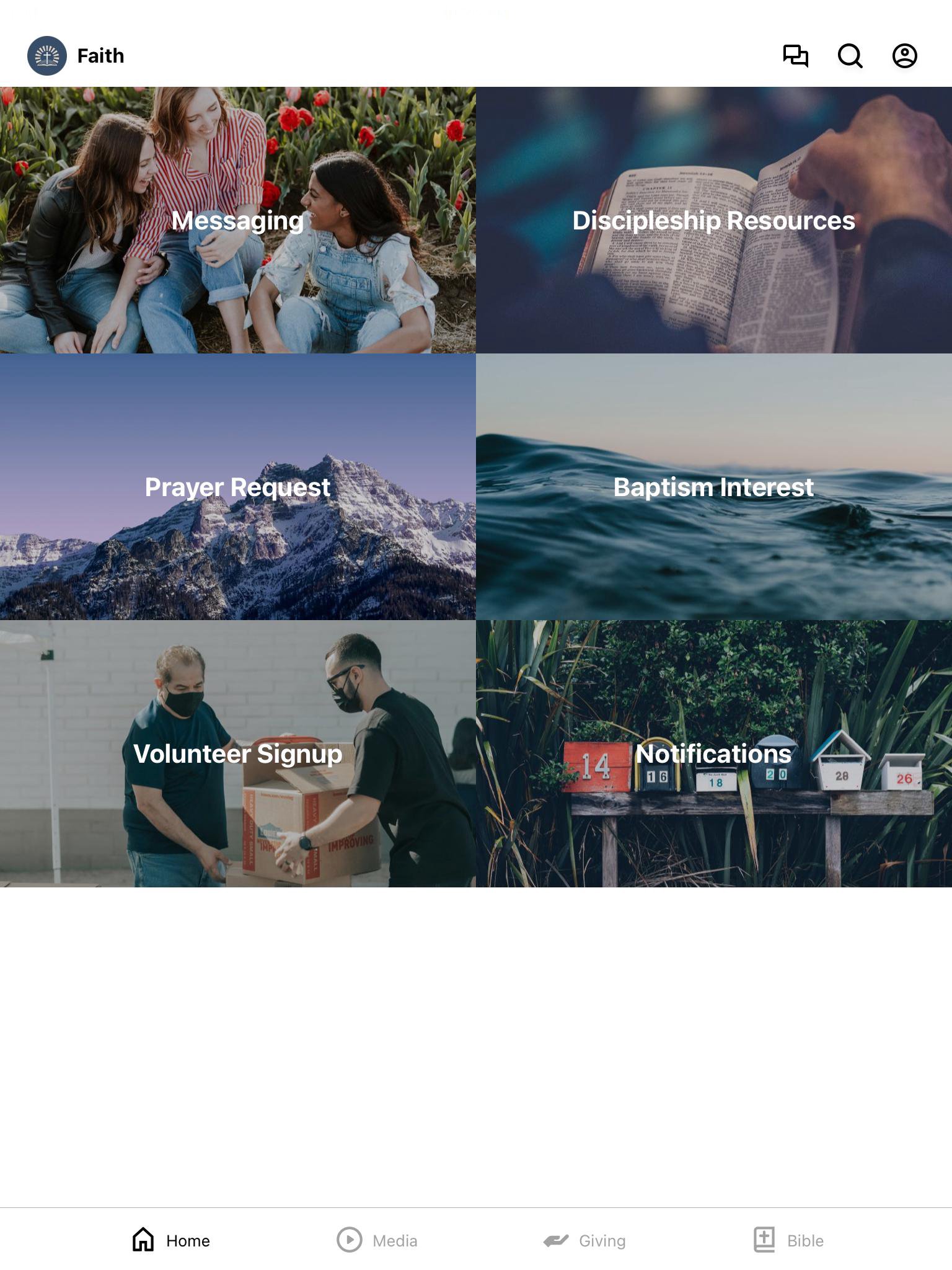952x1270 pixels.
Task: Switch to the Giving tab
Action: pyautogui.click(x=584, y=1240)
